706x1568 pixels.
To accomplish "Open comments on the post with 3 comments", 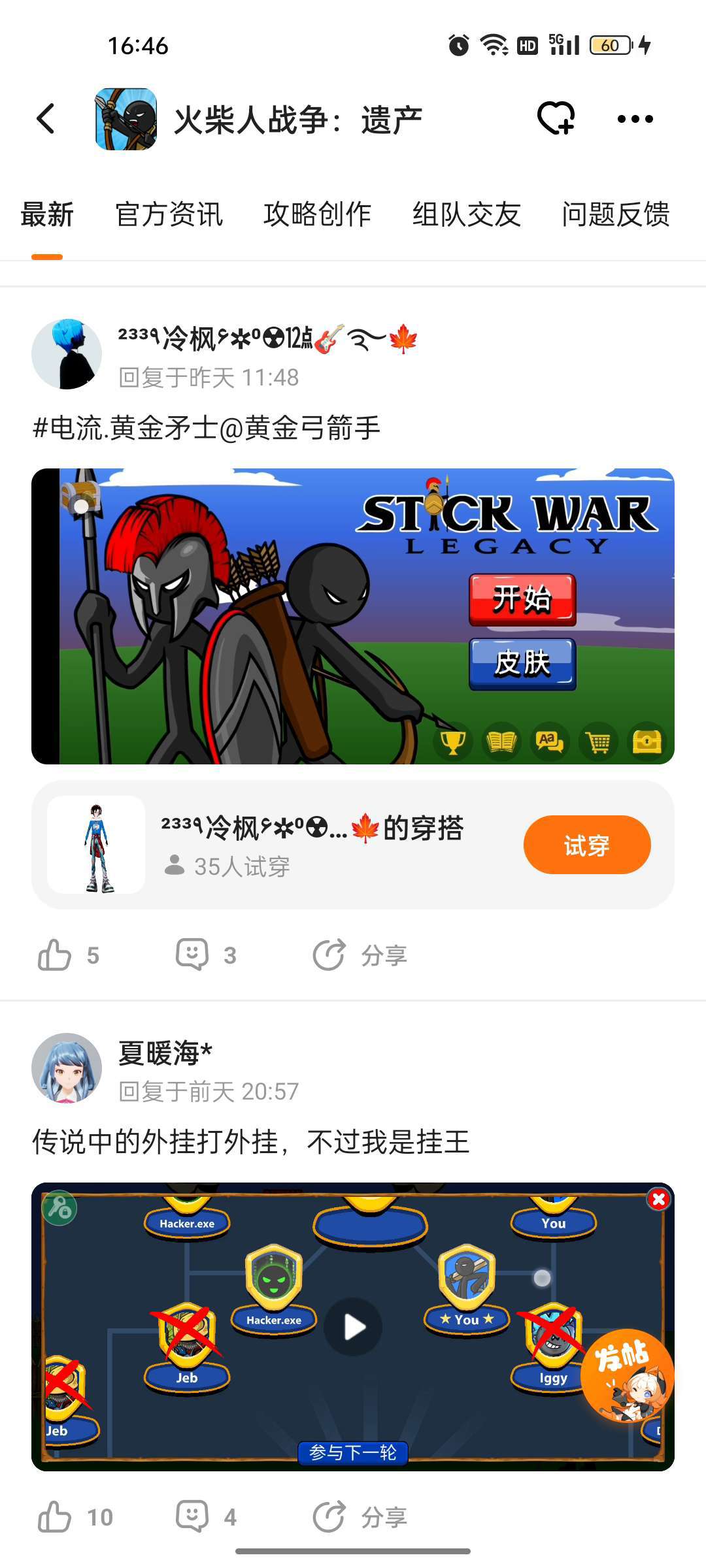I will pyautogui.click(x=206, y=955).
